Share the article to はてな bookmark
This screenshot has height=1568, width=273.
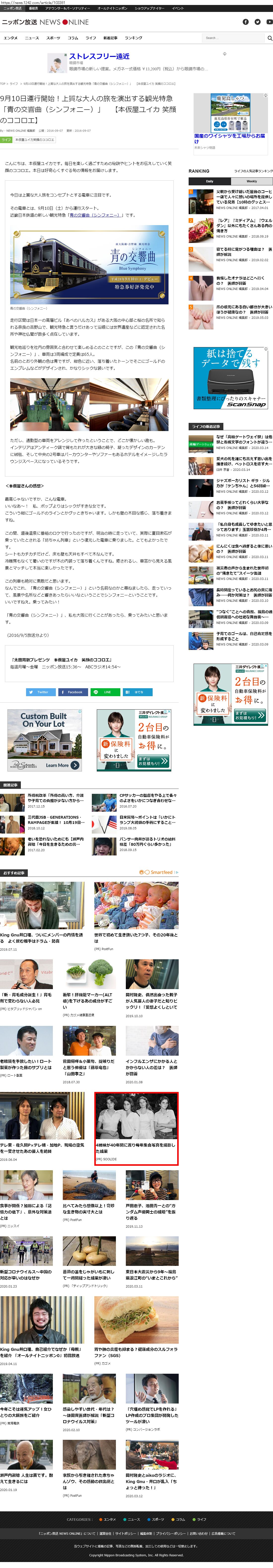[x=137, y=692]
